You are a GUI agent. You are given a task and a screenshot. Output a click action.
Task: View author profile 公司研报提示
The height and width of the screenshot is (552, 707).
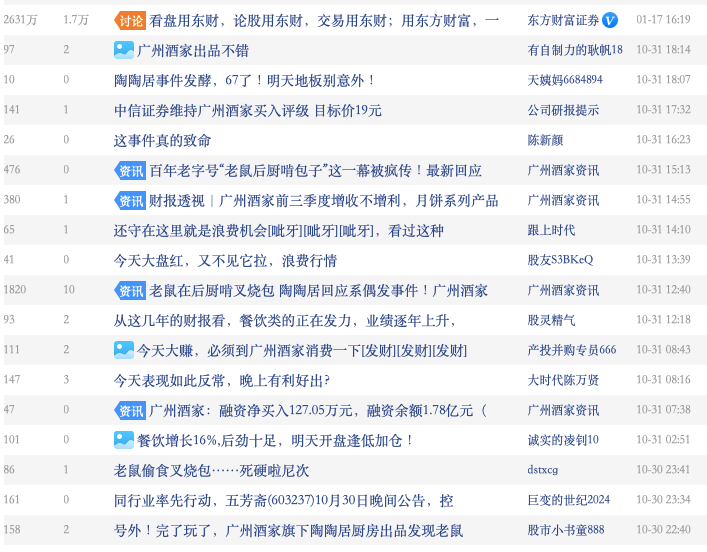[x=563, y=110]
